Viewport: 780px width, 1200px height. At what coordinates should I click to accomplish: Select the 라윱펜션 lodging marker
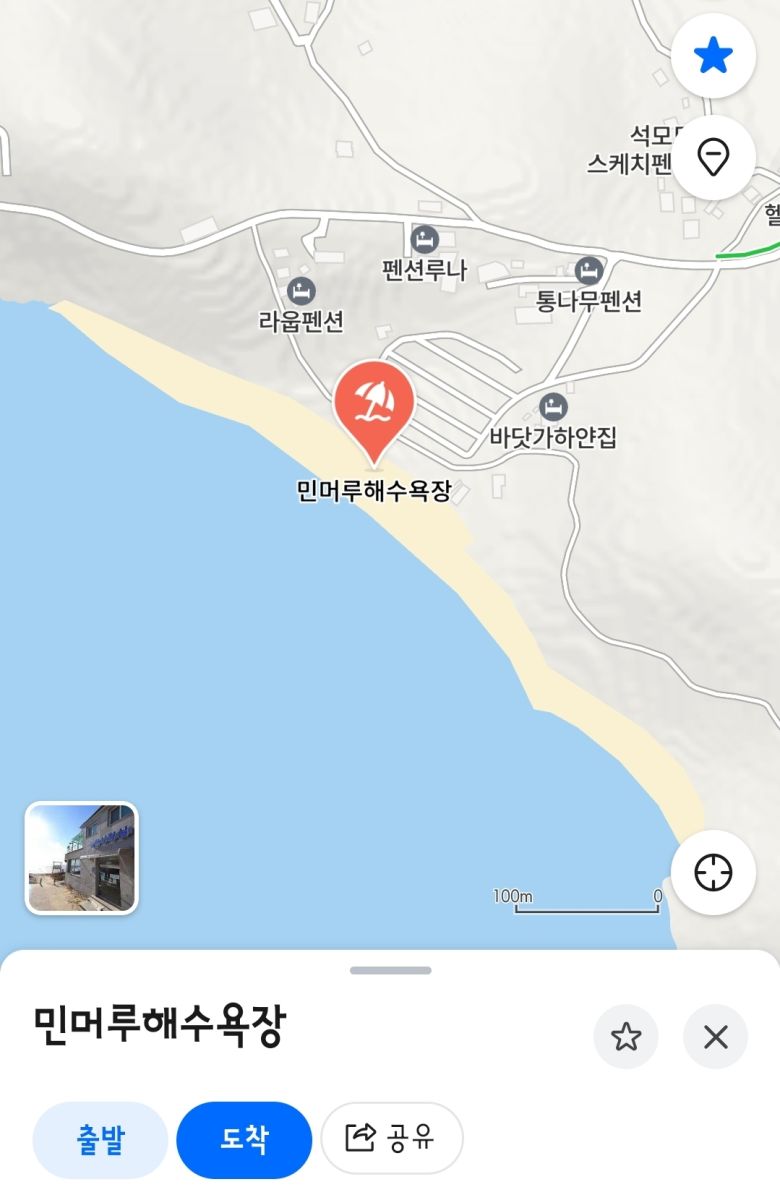(300, 292)
